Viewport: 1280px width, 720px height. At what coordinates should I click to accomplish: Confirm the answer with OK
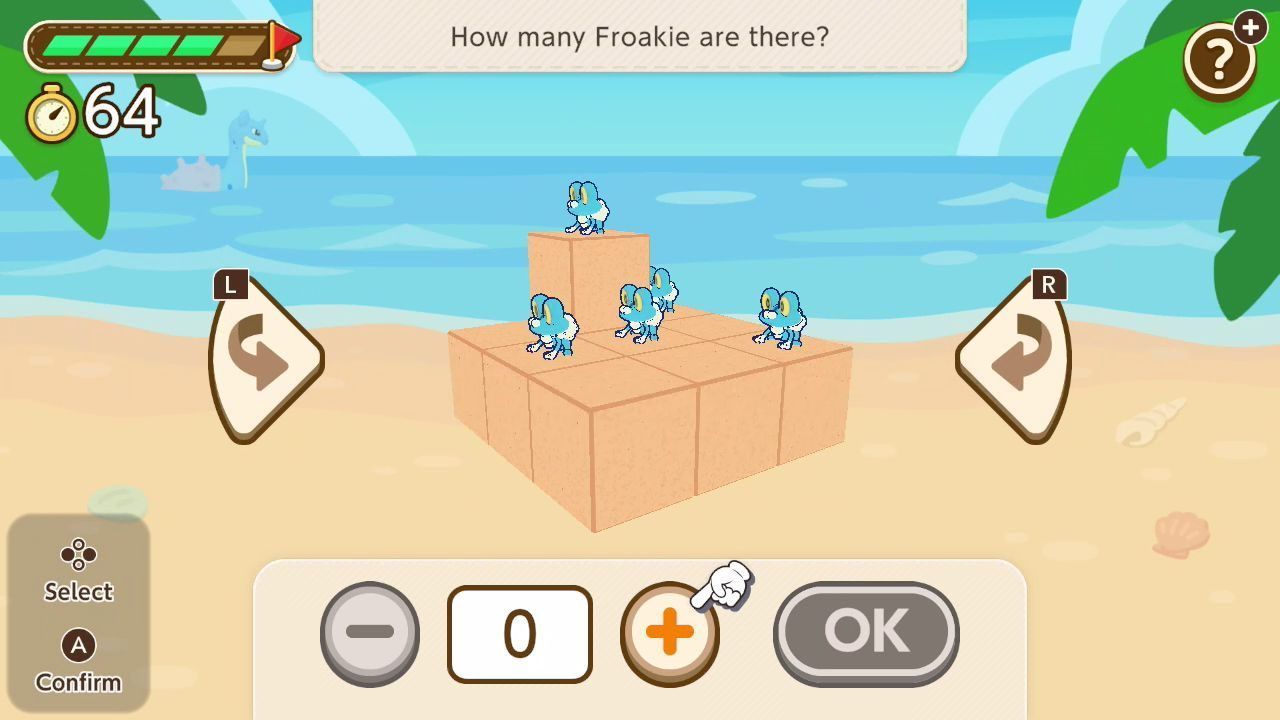point(866,632)
